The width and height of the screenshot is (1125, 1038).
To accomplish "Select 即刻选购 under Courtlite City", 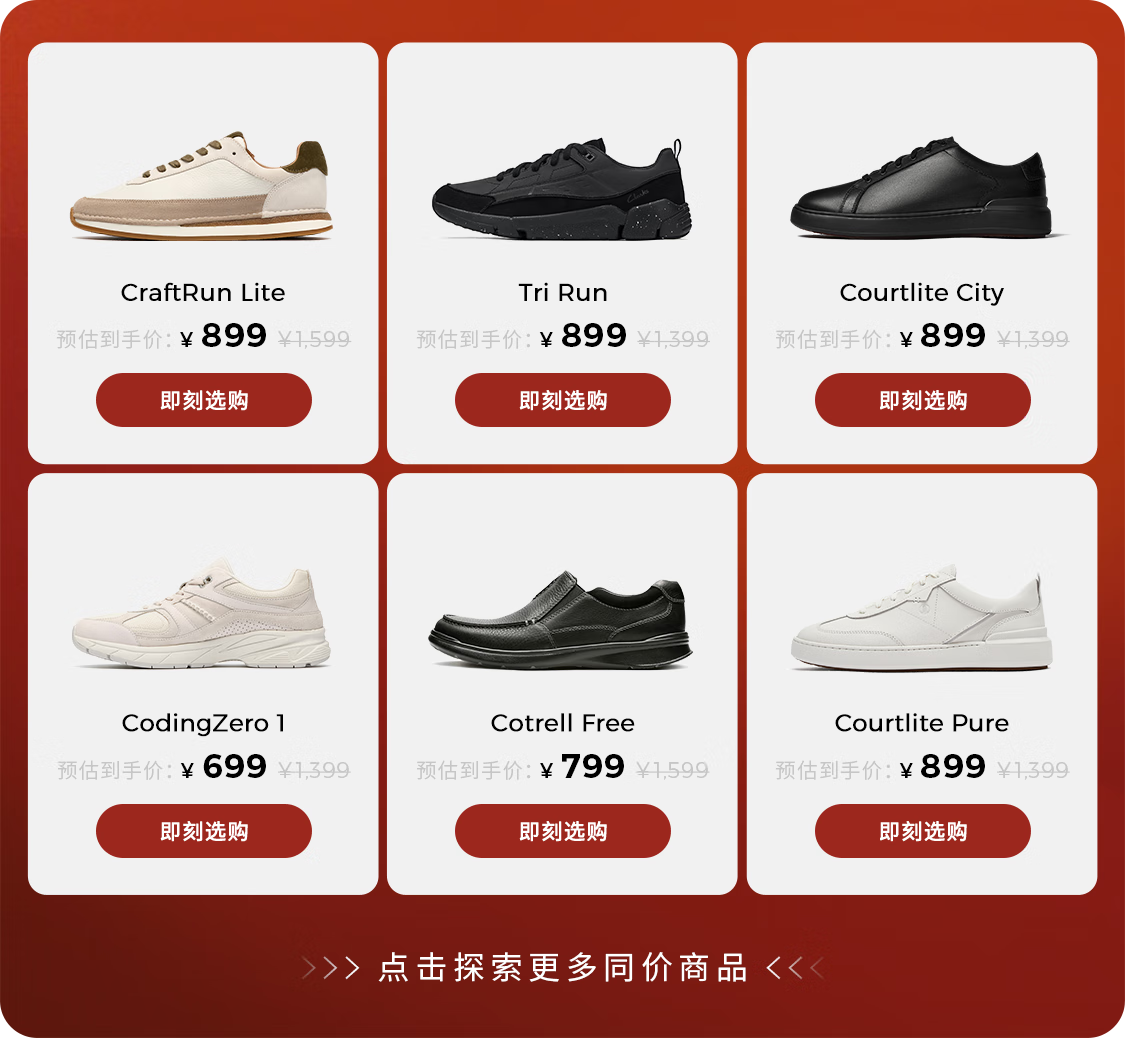I will pos(923,400).
